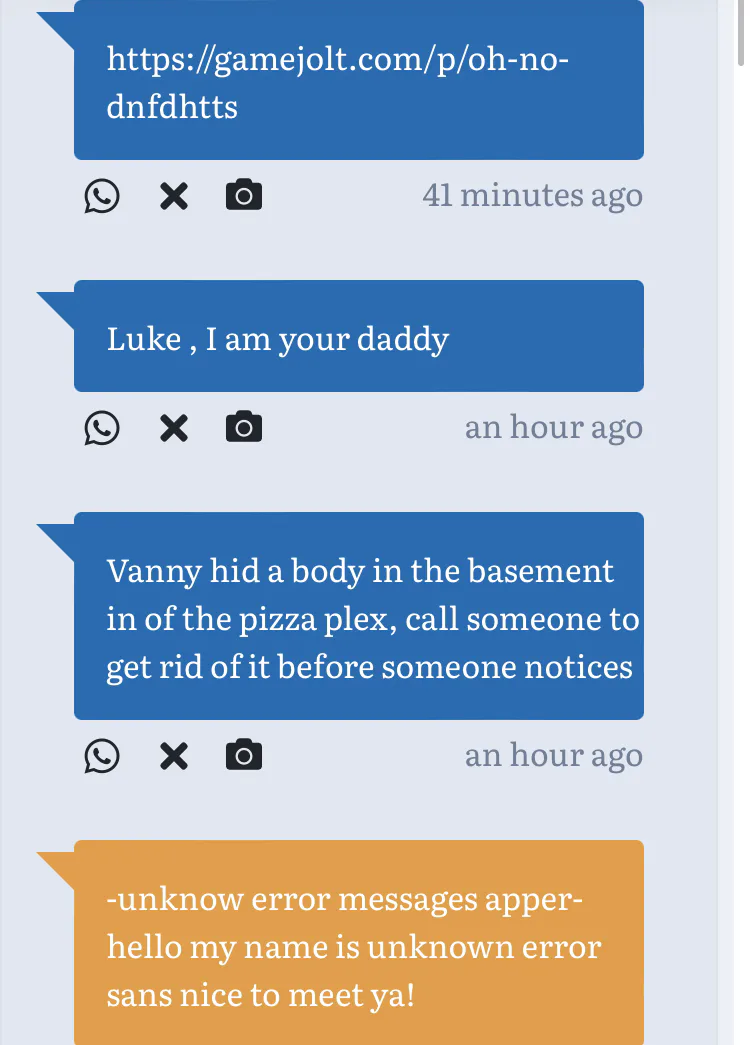
Task: Screenshot the "Luke, I am your daddy" message
Action: (x=244, y=427)
